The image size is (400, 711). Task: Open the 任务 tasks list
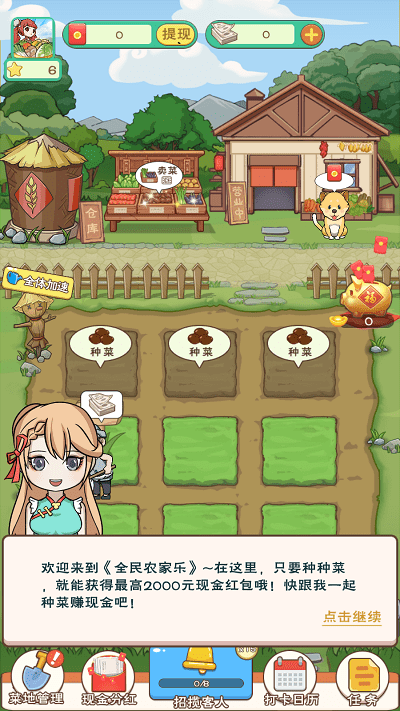(x=362, y=679)
